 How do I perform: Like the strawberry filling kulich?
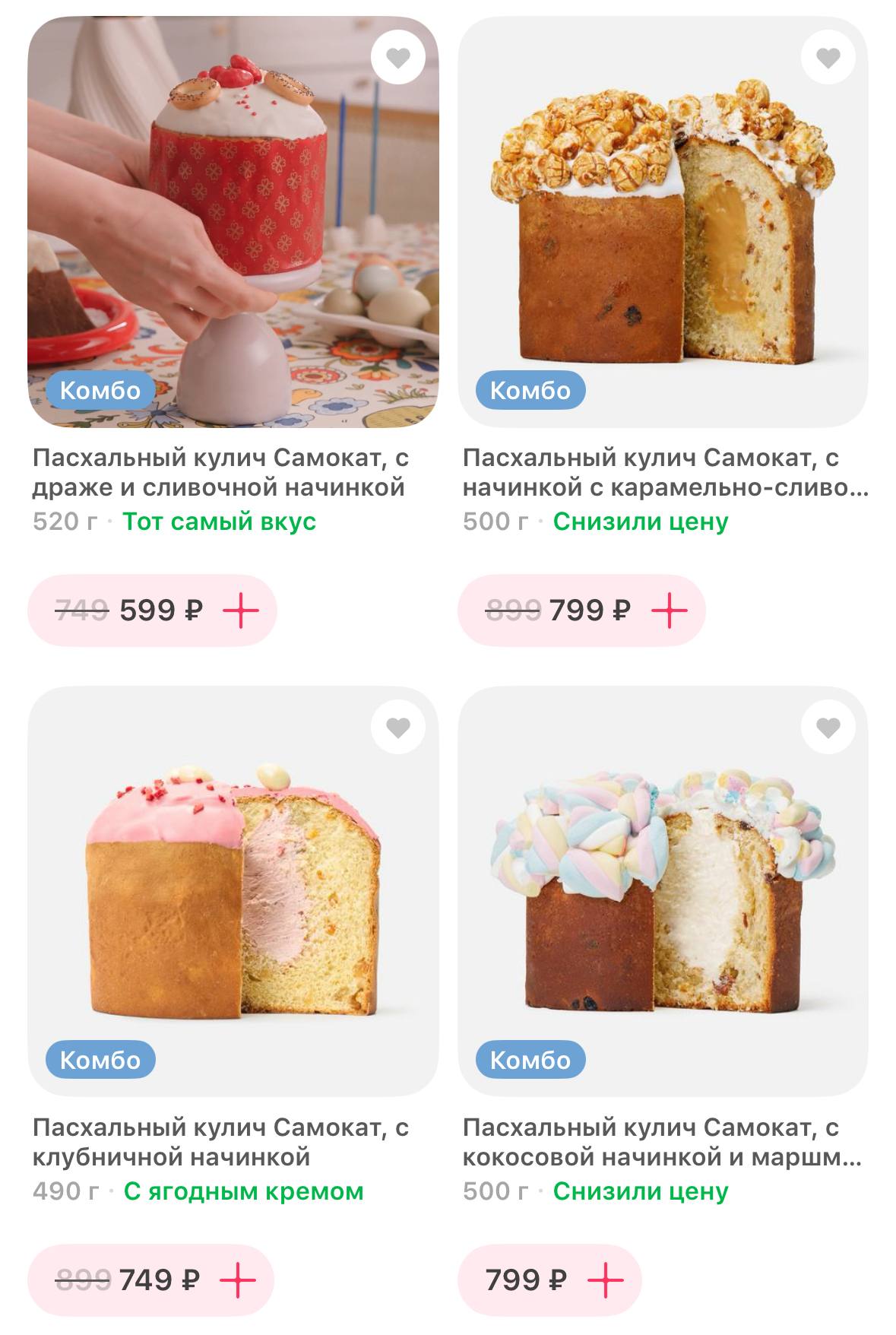397,728
